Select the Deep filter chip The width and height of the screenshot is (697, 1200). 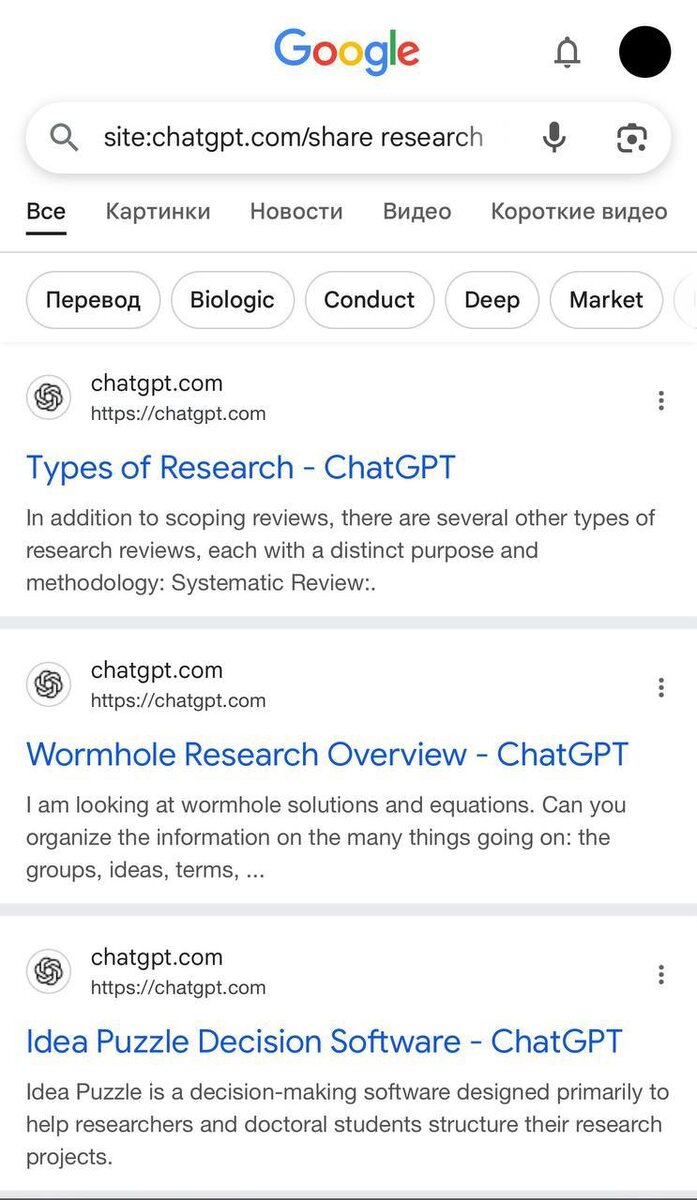(492, 300)
